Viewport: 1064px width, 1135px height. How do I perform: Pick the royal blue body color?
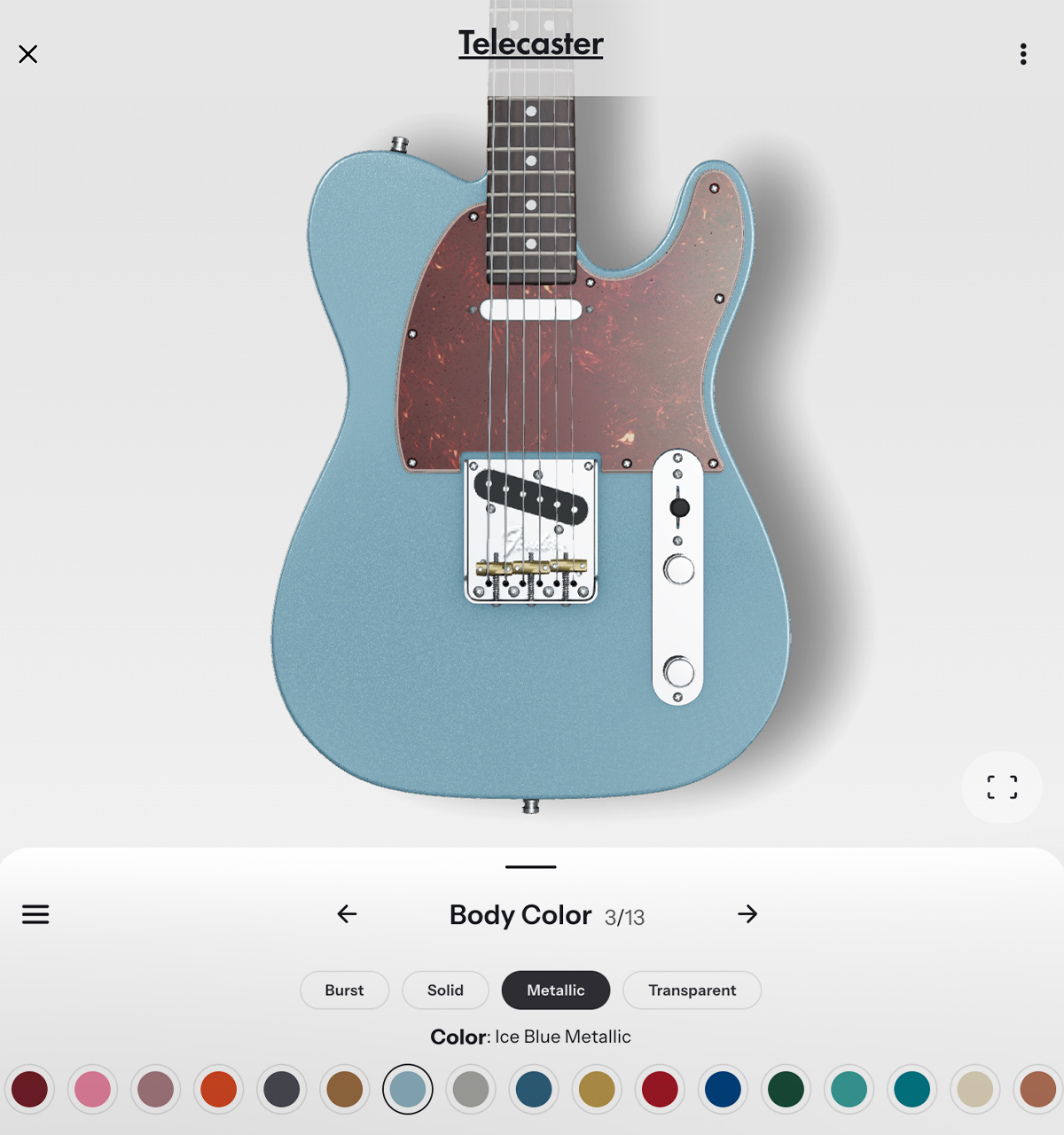723,1089
